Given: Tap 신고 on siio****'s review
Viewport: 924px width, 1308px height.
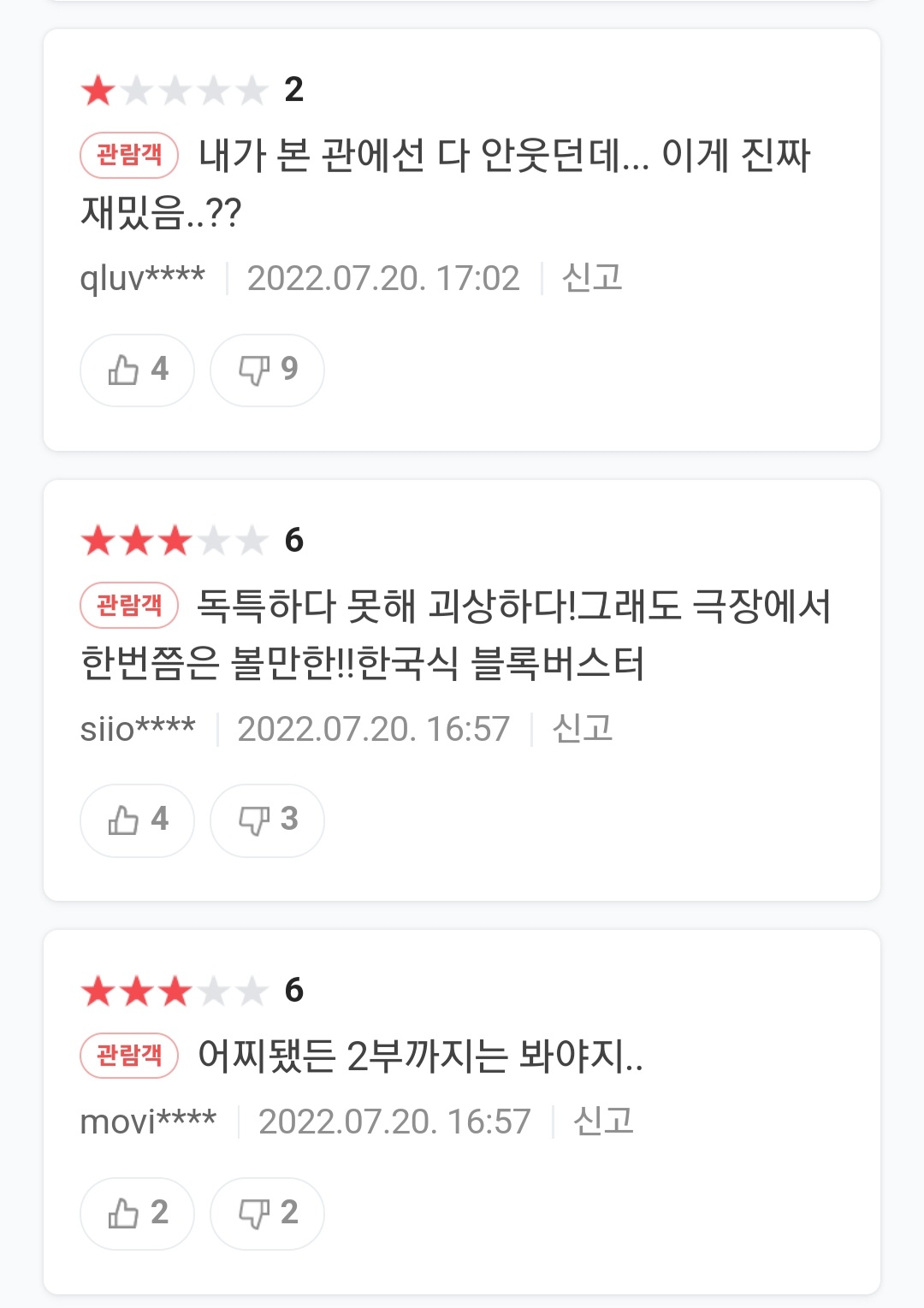Looking at the screenshot, I should pyautogui.click(x=582, y=729).
